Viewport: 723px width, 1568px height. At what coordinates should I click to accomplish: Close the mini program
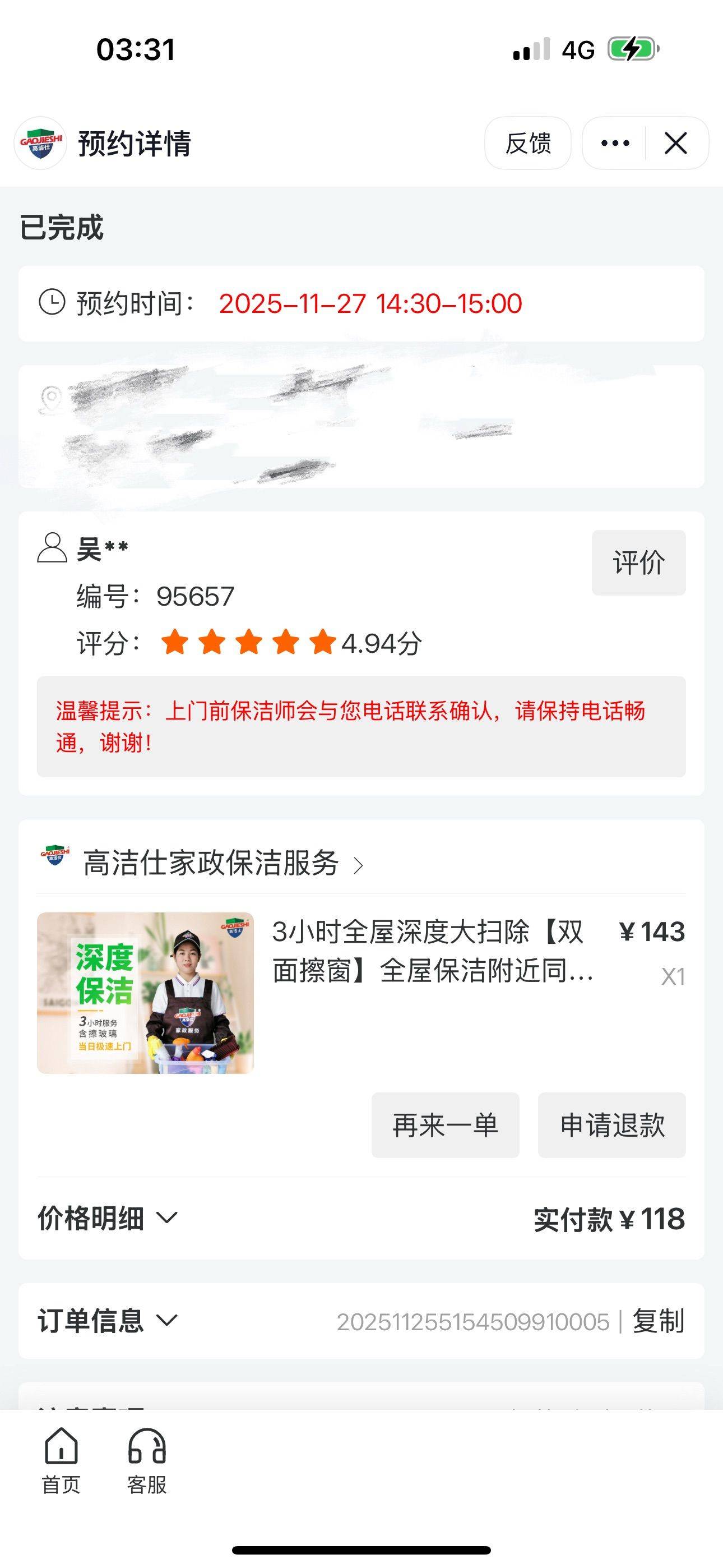[675, 144]
